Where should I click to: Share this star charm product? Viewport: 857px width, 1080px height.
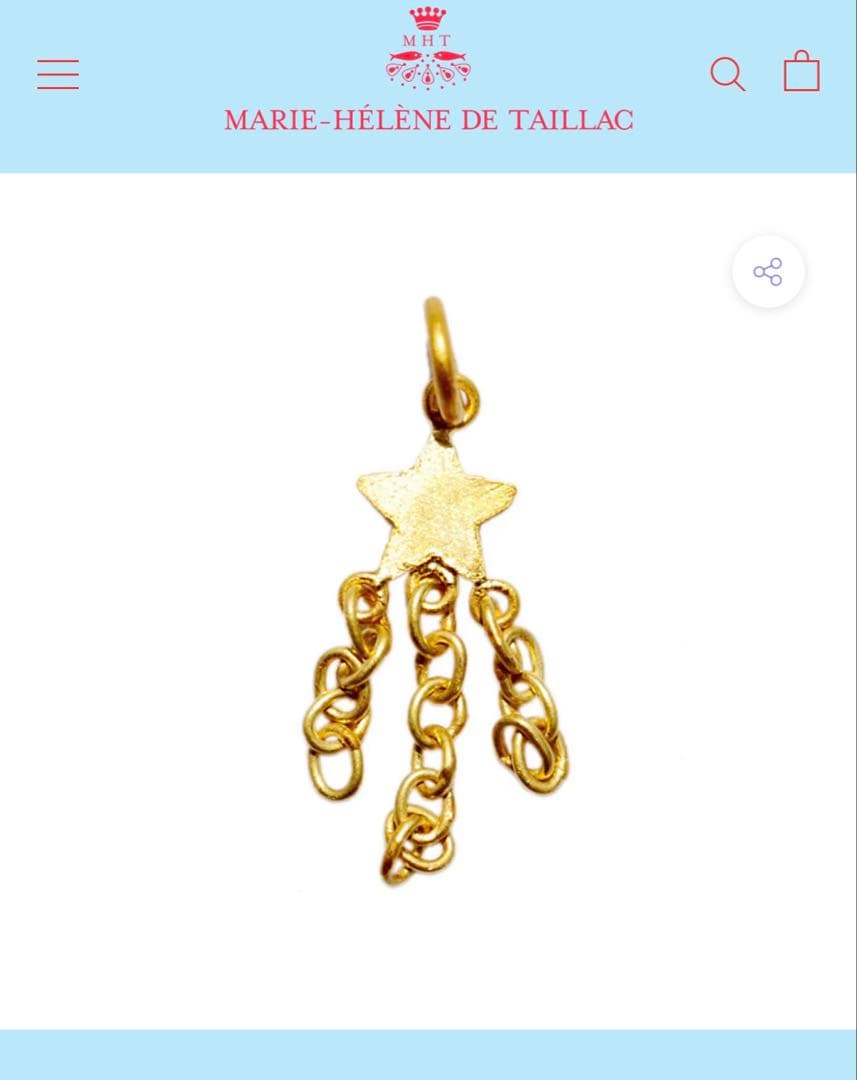pos(768,272)
